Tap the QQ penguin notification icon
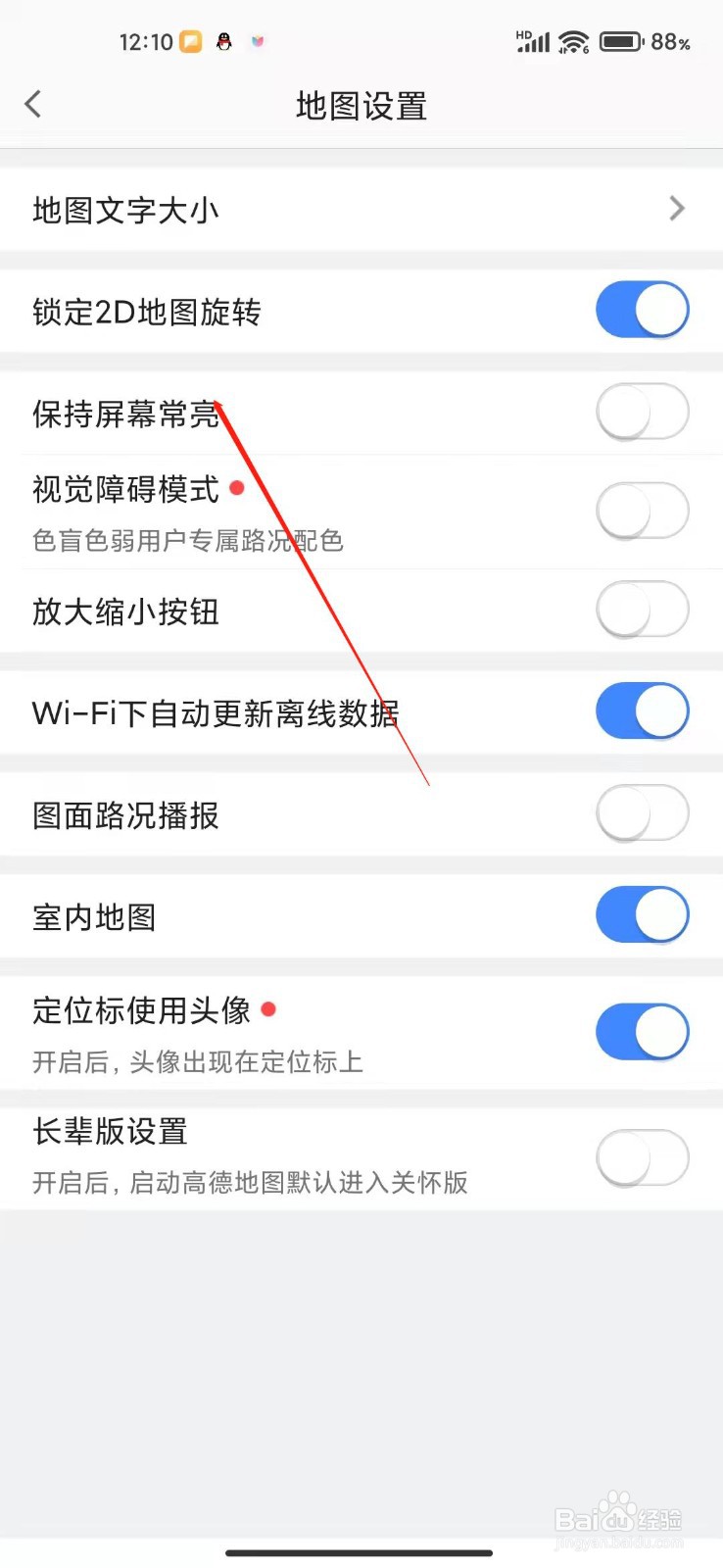Viewport: 723px width, 1568px height. (x=224, y=42)
